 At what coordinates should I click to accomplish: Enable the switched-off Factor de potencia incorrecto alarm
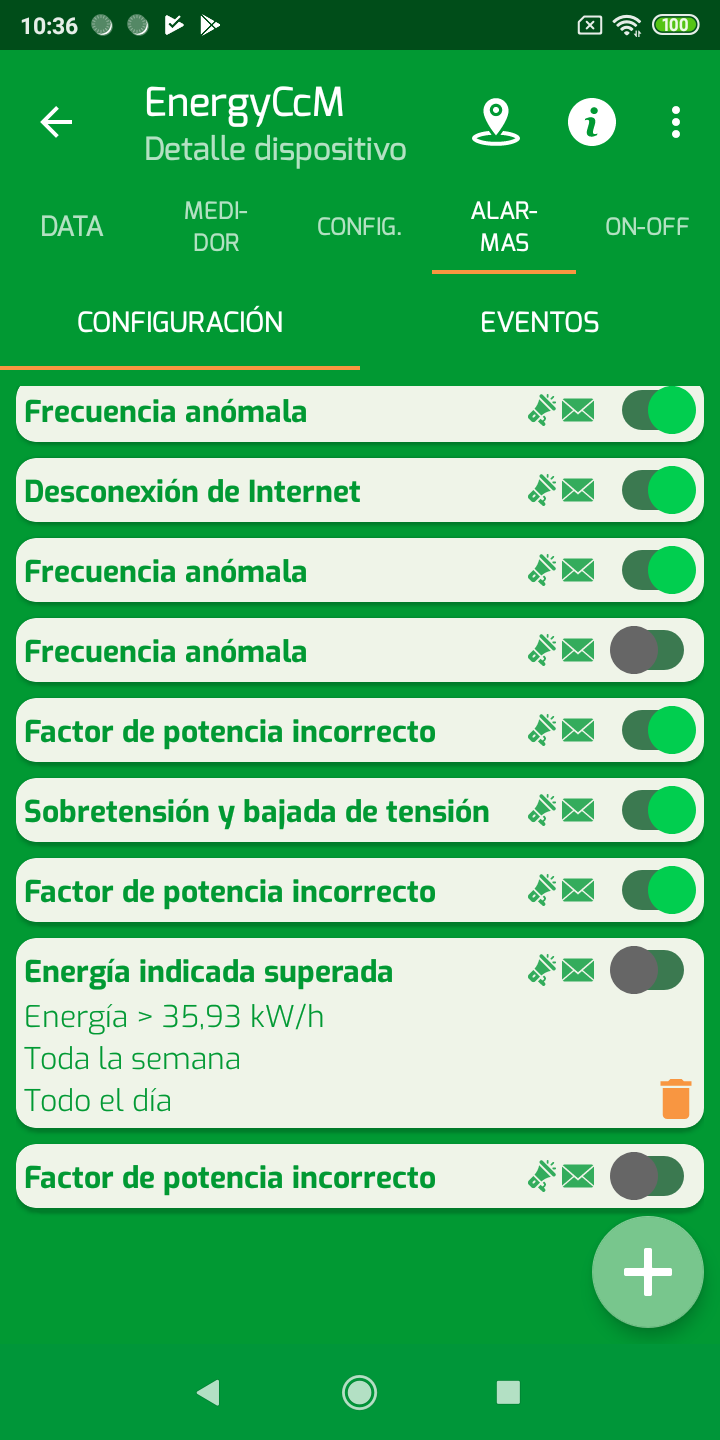pos(648,1176)
